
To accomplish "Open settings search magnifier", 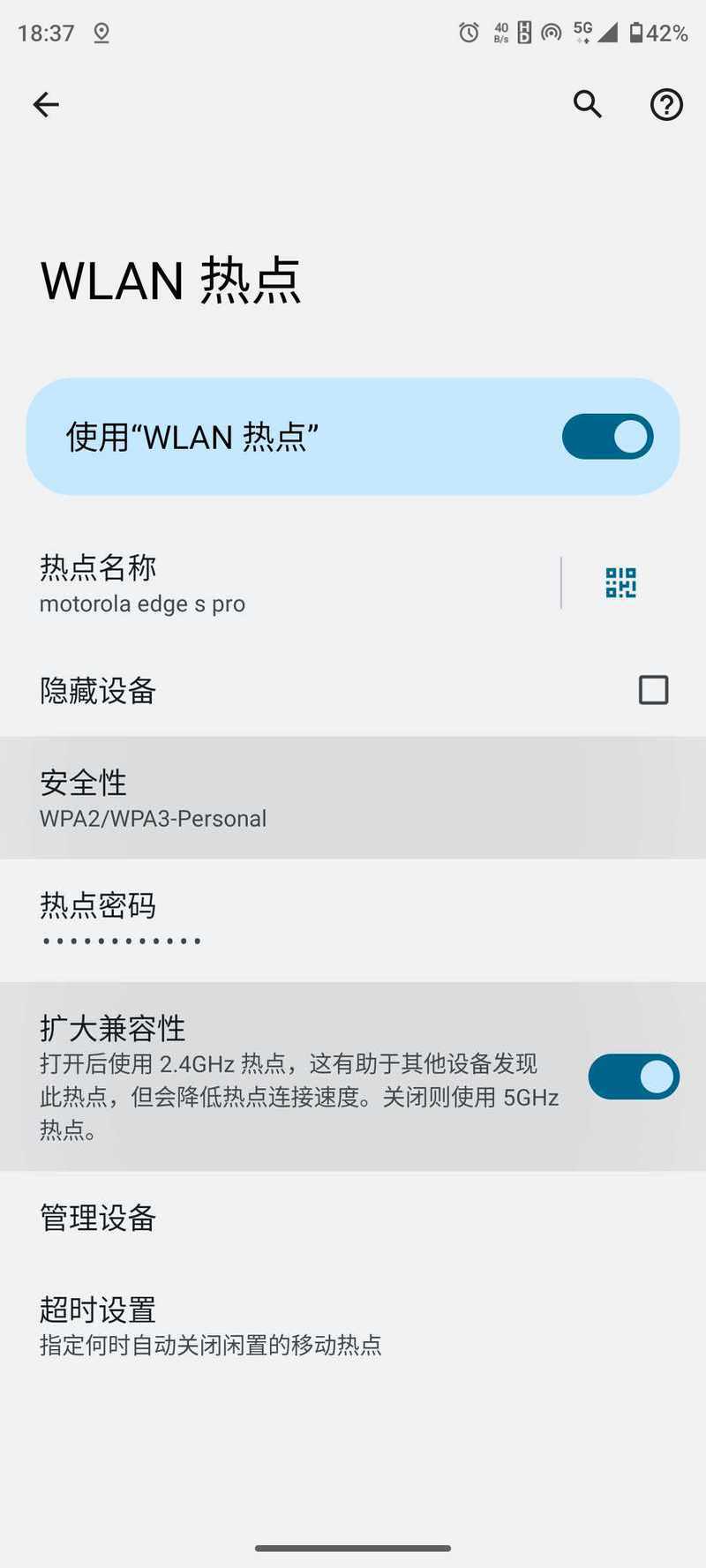I will (588, 104).
